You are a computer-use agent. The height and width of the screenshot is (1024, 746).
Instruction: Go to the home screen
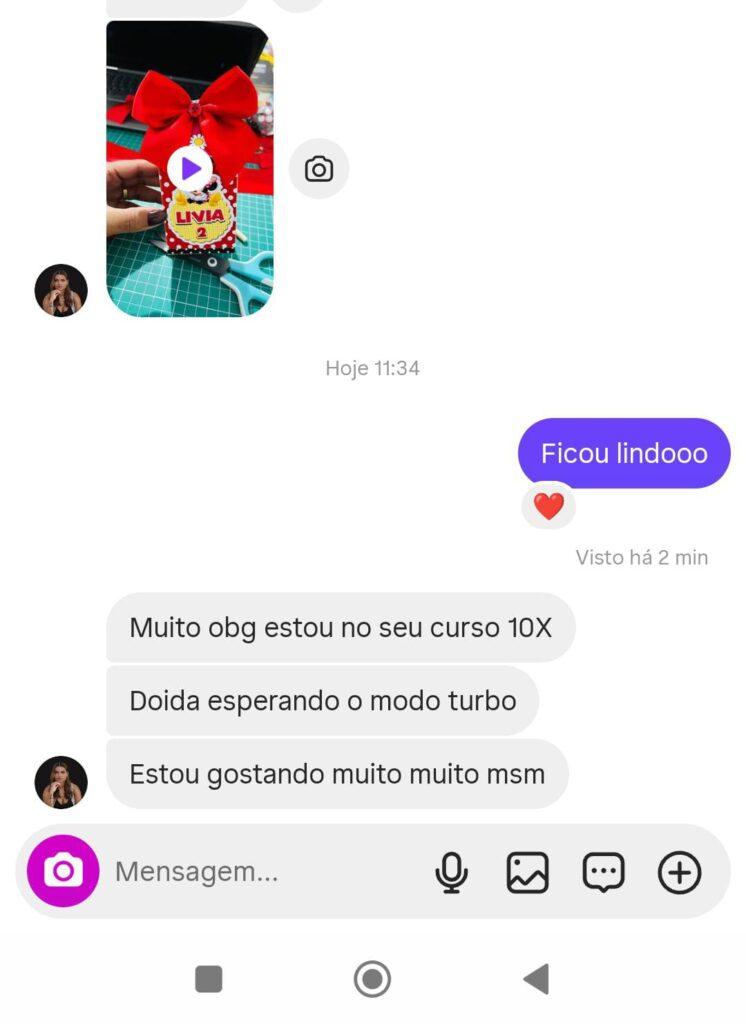click(x=372, y=979)
